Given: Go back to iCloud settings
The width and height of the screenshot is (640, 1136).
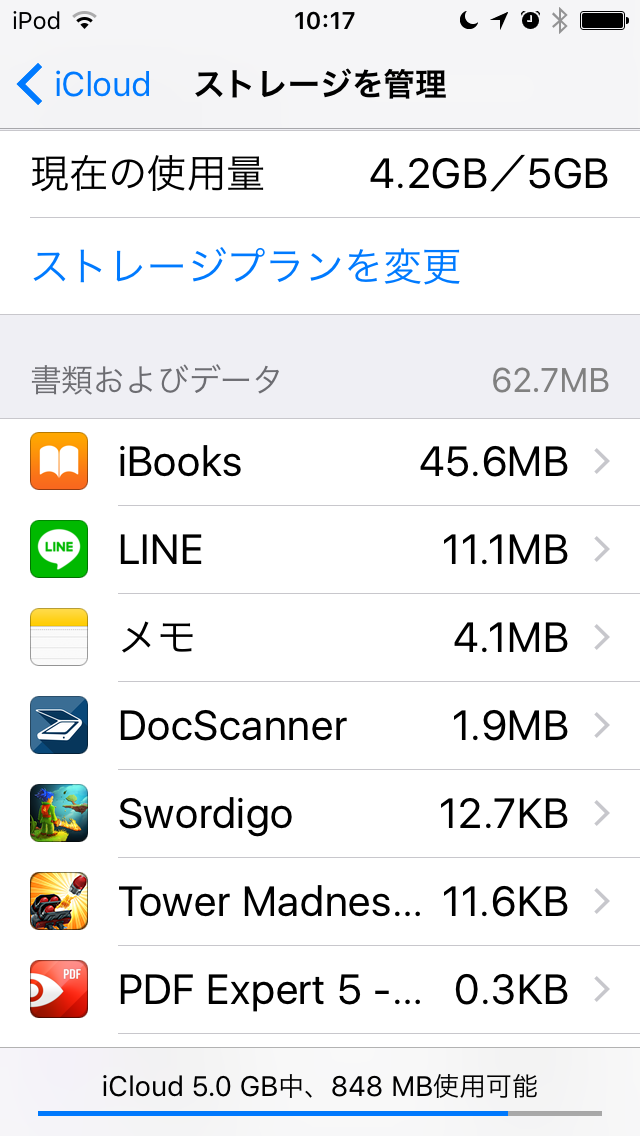Looking at the screenshot, I should pyautogui.click(x=84, y=84).
